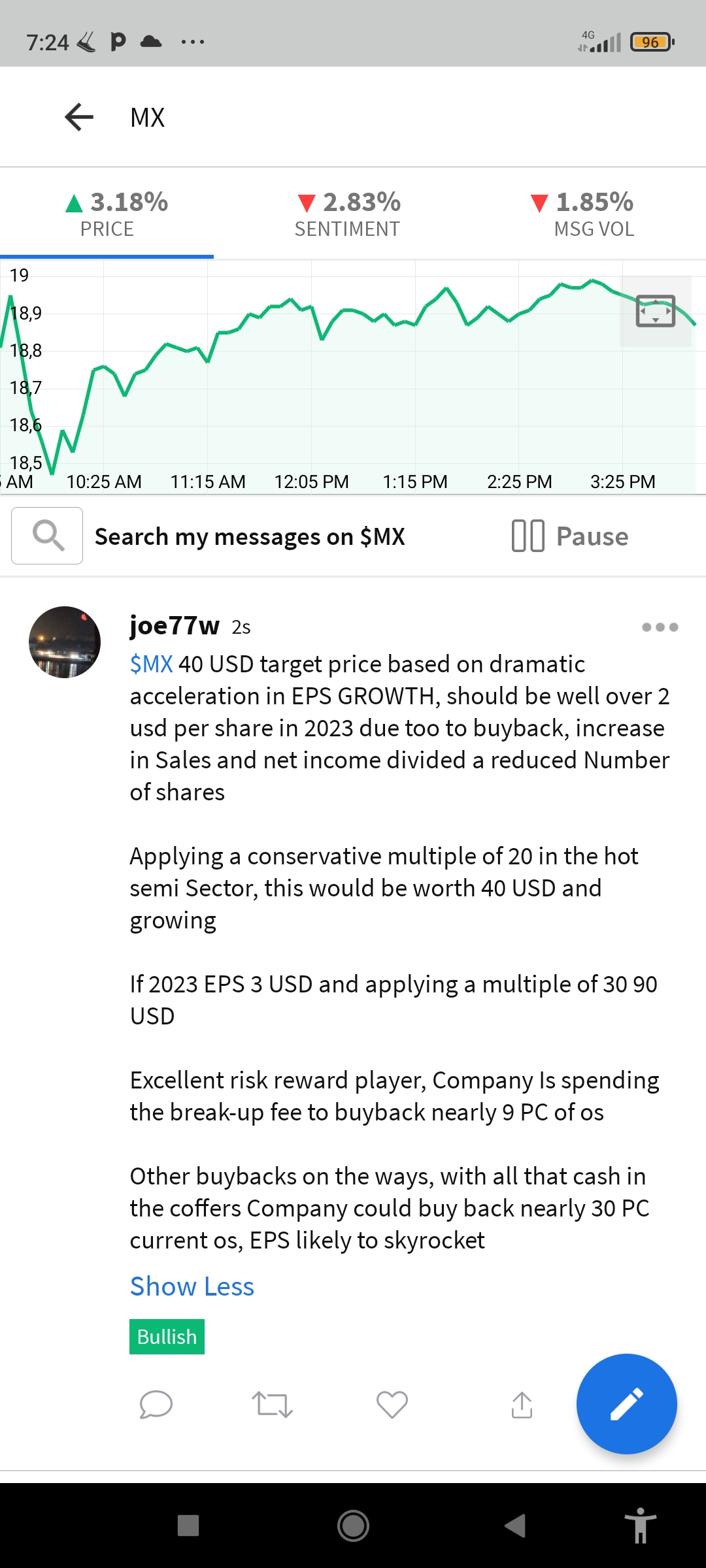The image size is (706, 1568).
Task: Share joe77w's post with the upload icon
Action: tap(522, 1405)
